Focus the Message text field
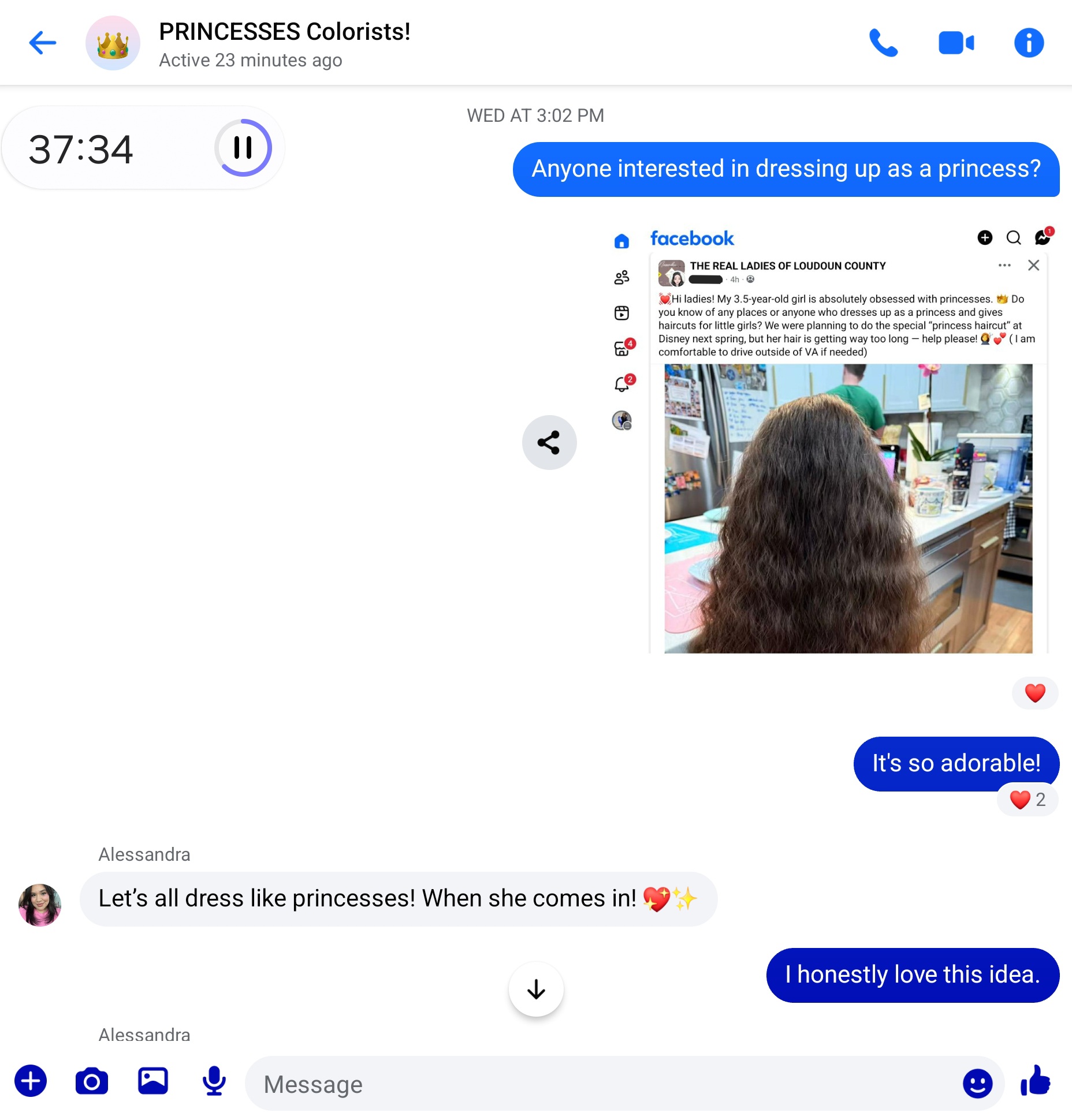1072x1120 pixels. [x=601, y=1084]
